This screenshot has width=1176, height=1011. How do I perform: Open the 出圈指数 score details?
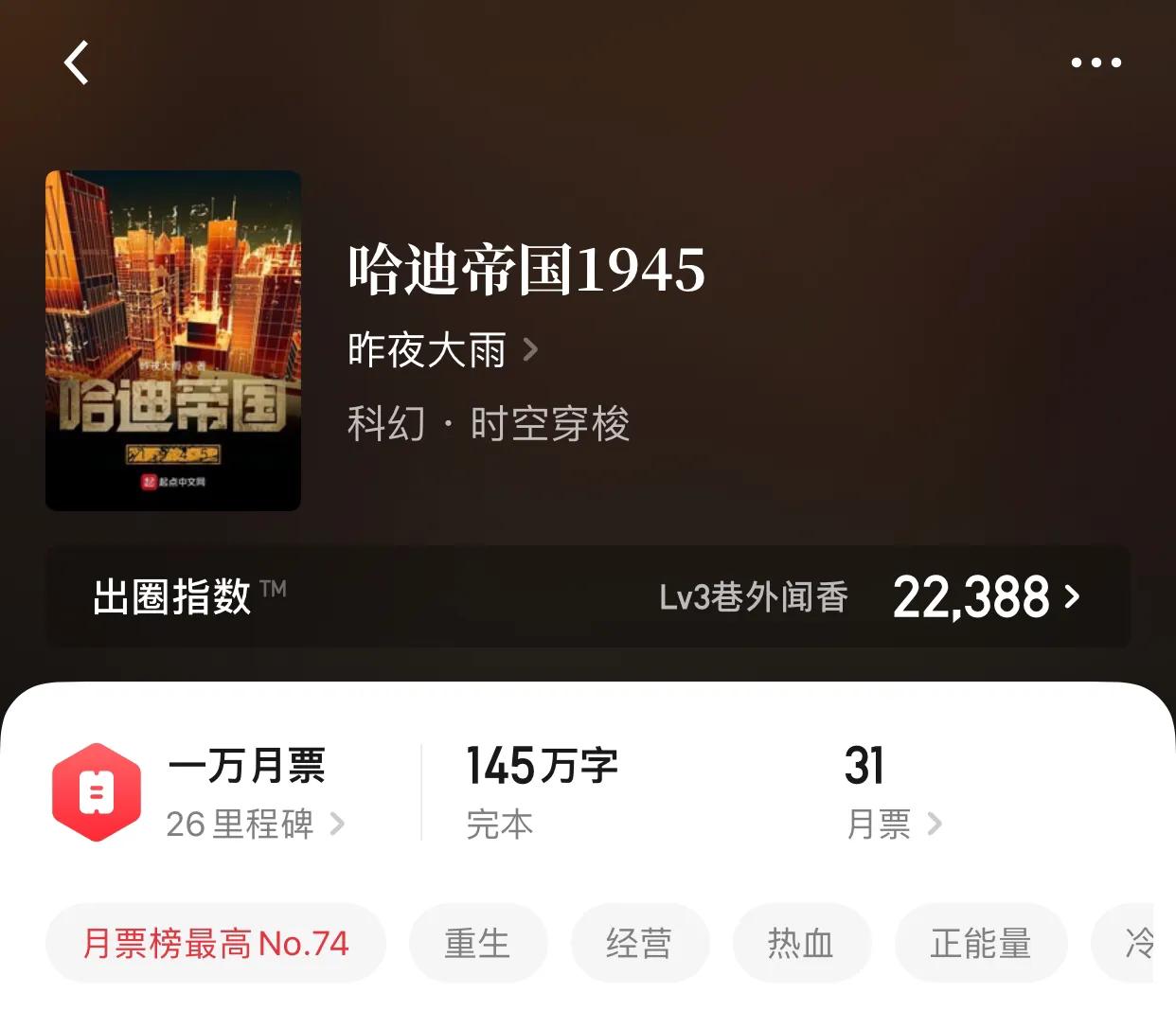coord(985,597)
